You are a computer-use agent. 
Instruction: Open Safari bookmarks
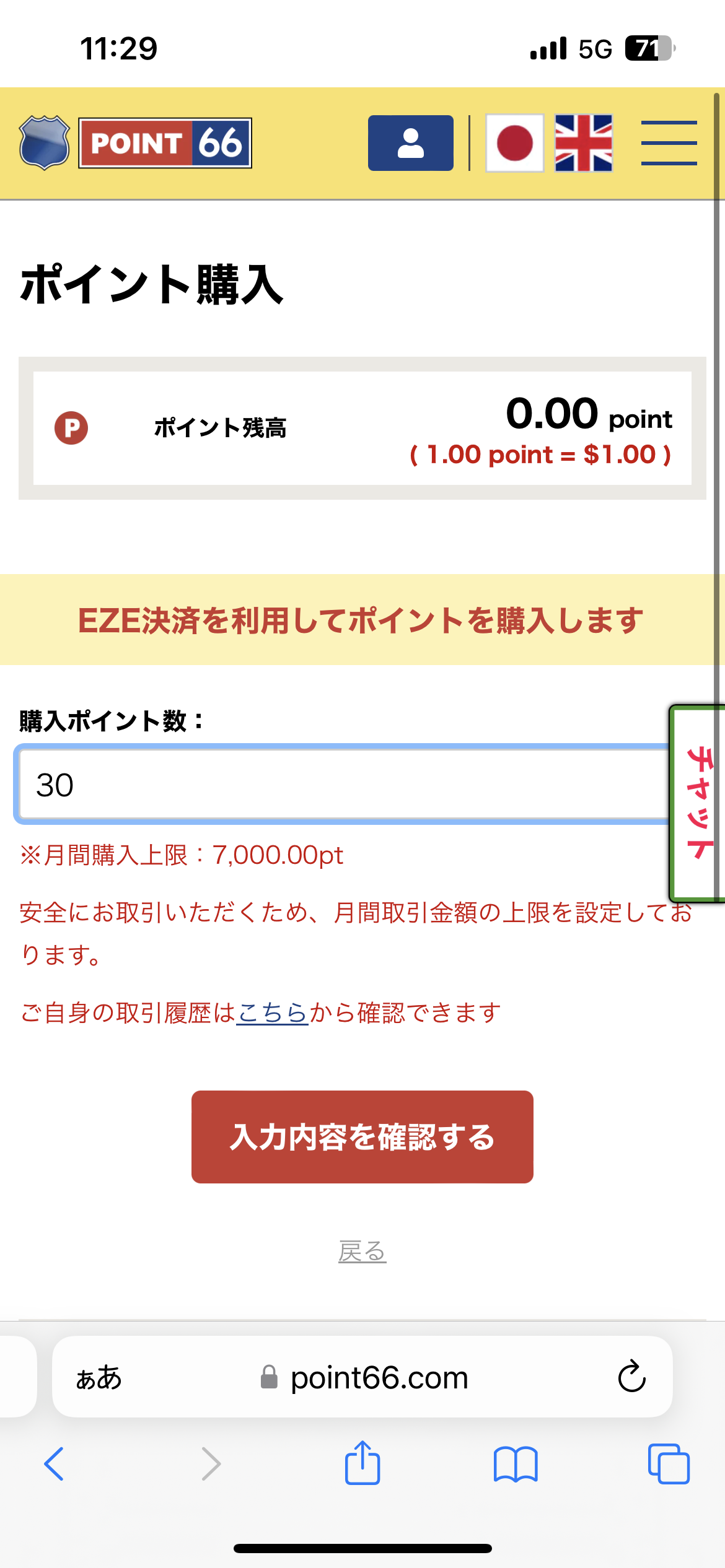515,1464
